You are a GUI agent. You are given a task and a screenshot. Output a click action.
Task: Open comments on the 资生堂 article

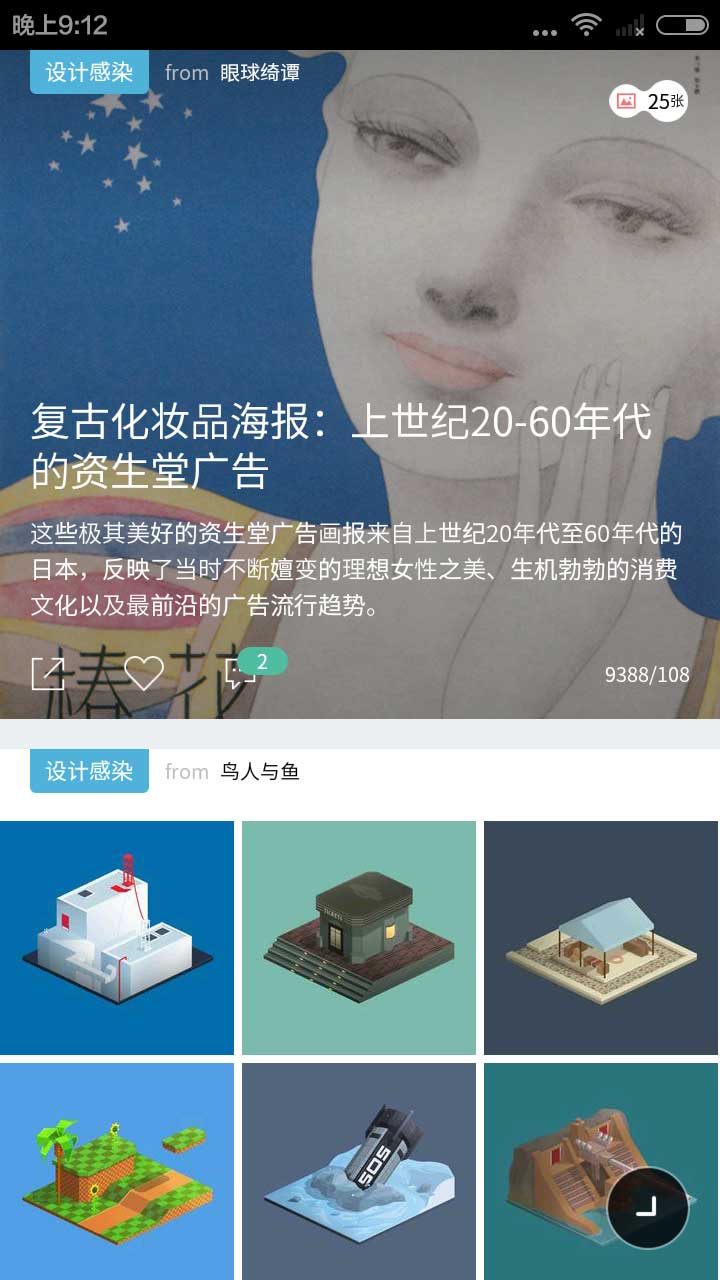(242, 672)
